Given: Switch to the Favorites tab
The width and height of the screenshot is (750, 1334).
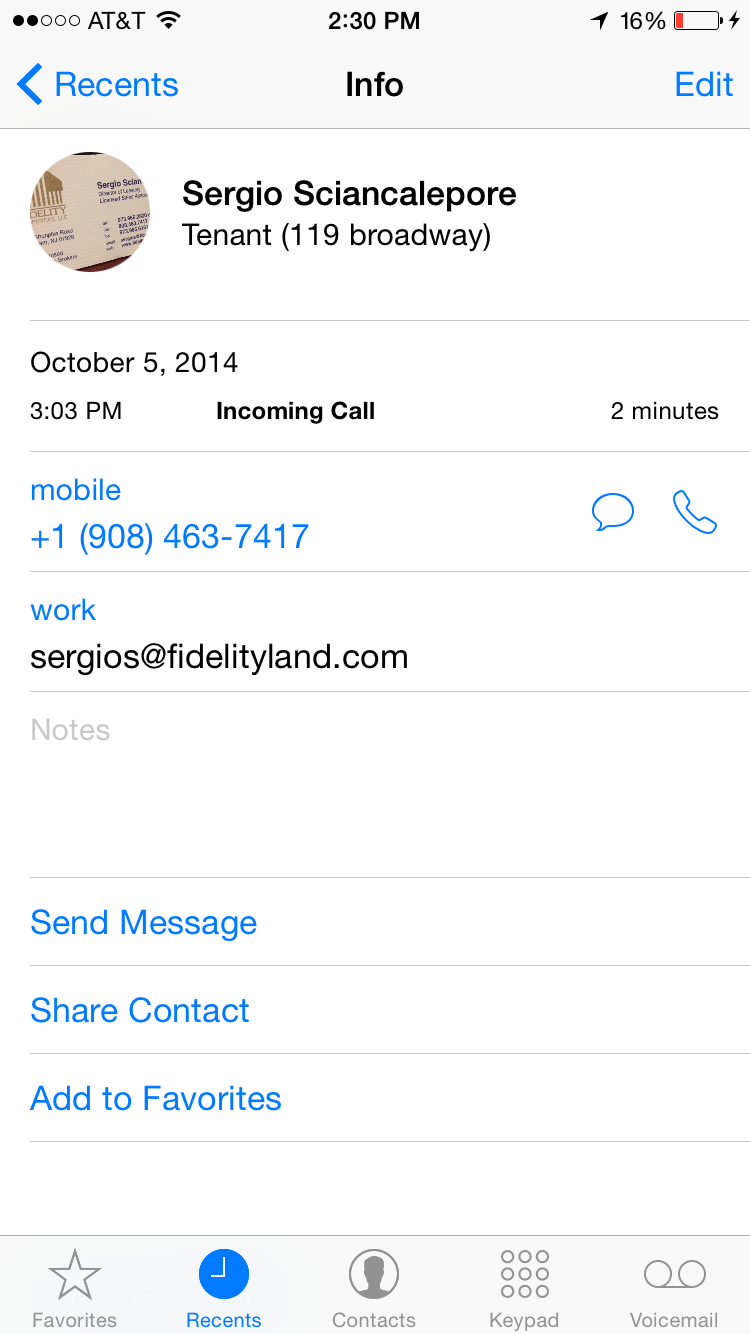Looking at the screenshot, I should click(x=75, y=1288).
